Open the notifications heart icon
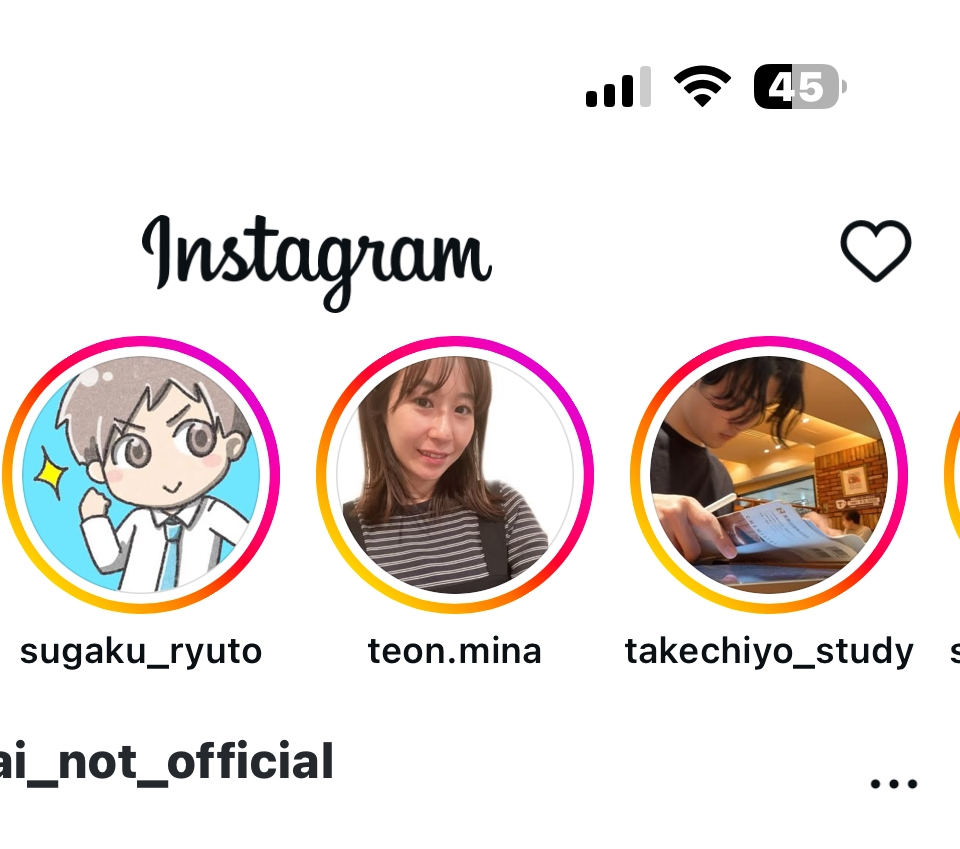The image size is (960, 849). 875,251
